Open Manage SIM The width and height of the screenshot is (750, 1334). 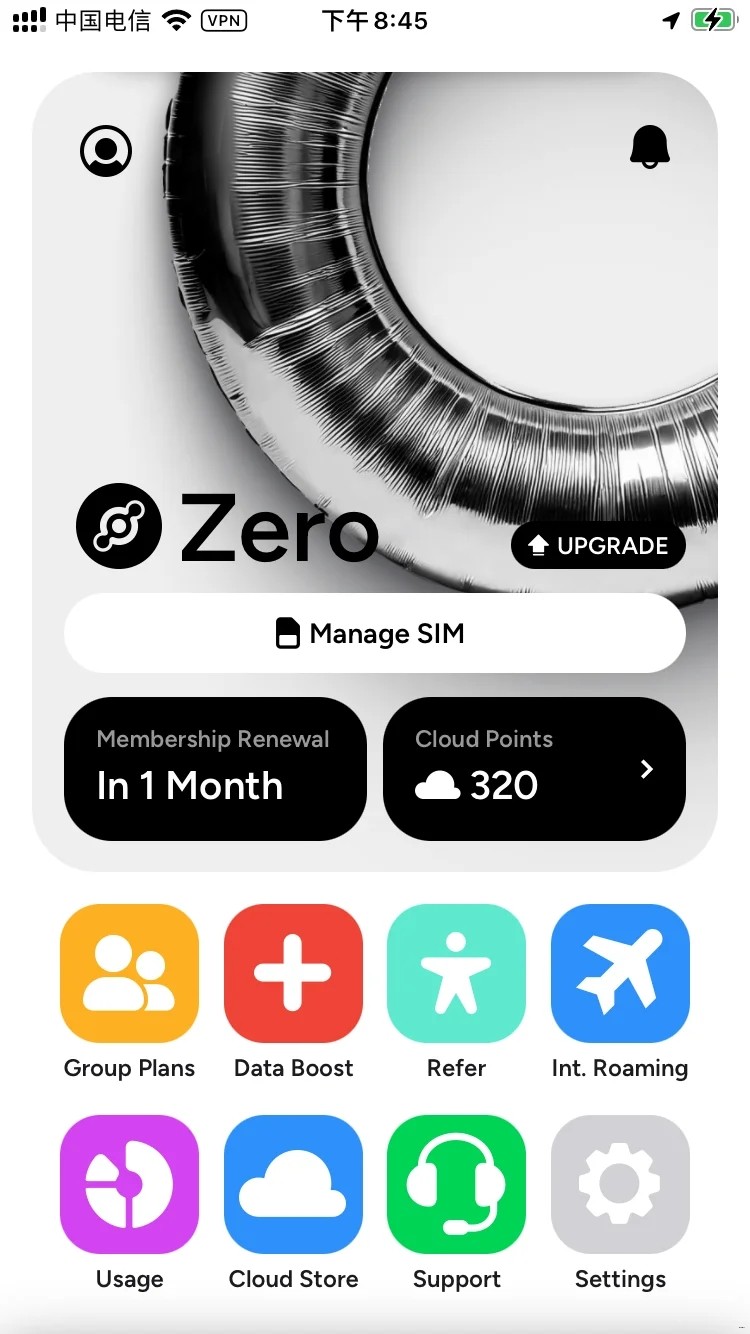[374, 633]
